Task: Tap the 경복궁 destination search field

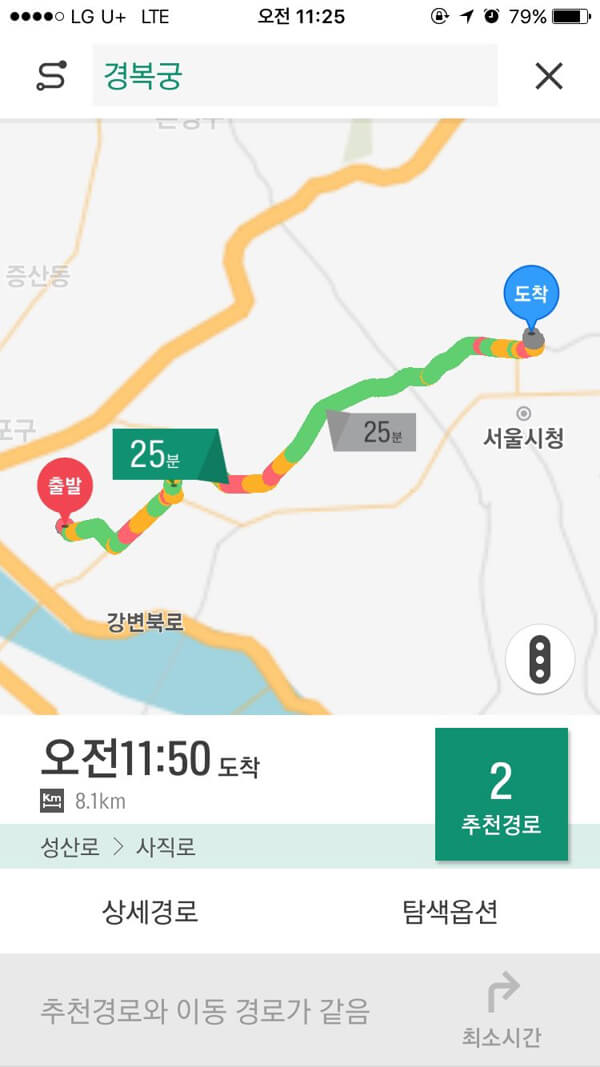Action: 295,75
